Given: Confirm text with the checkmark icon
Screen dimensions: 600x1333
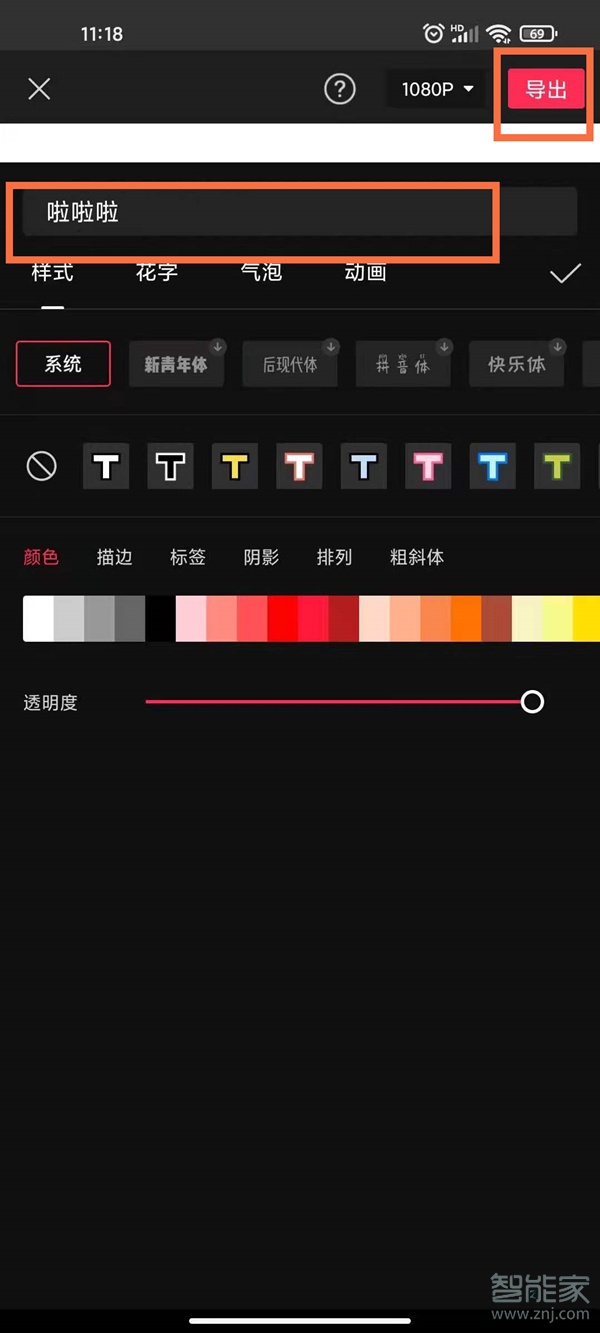Looking at the screenshot, I should point(565,273).
